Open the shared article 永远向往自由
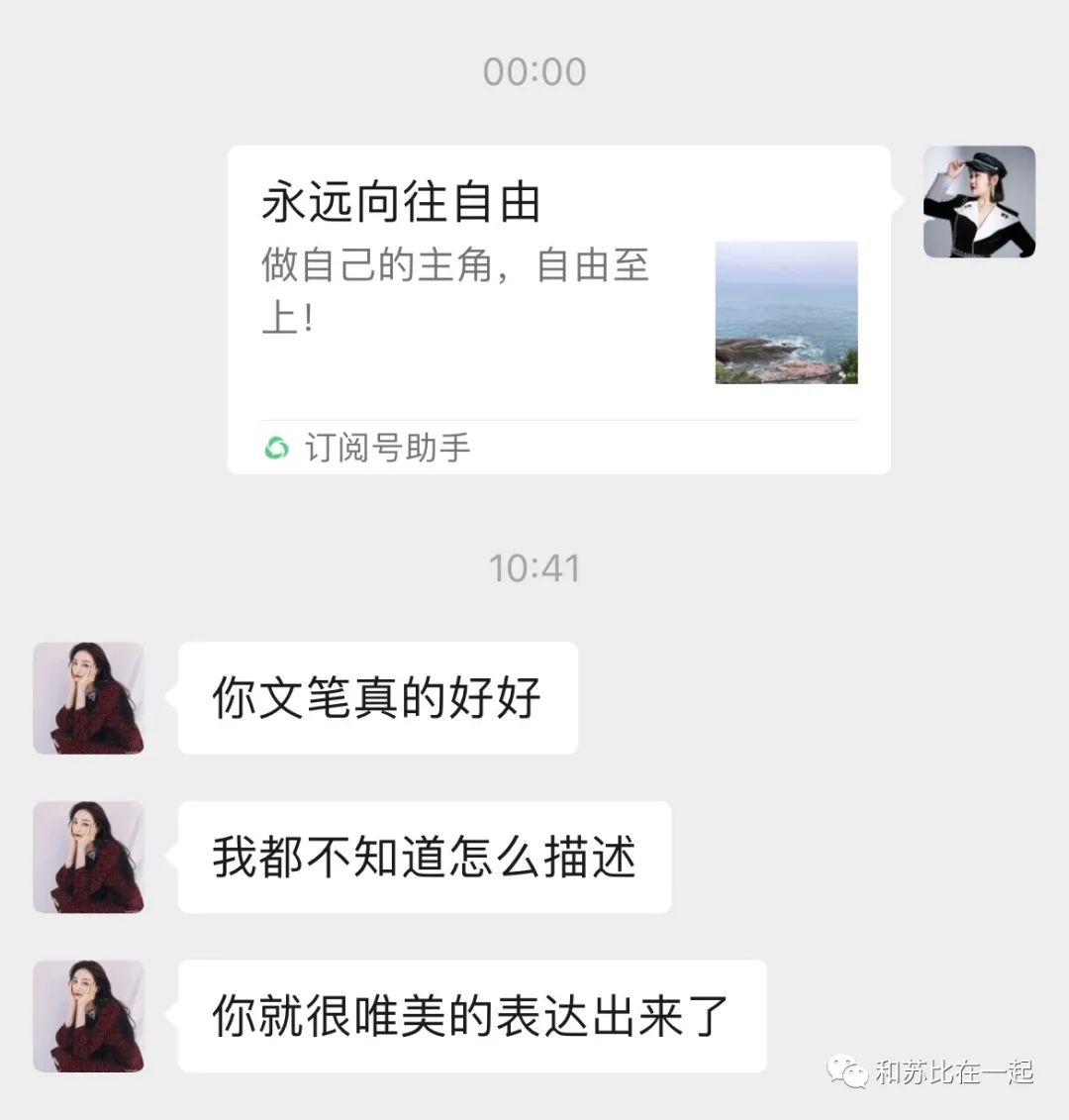 click(558, 307)
